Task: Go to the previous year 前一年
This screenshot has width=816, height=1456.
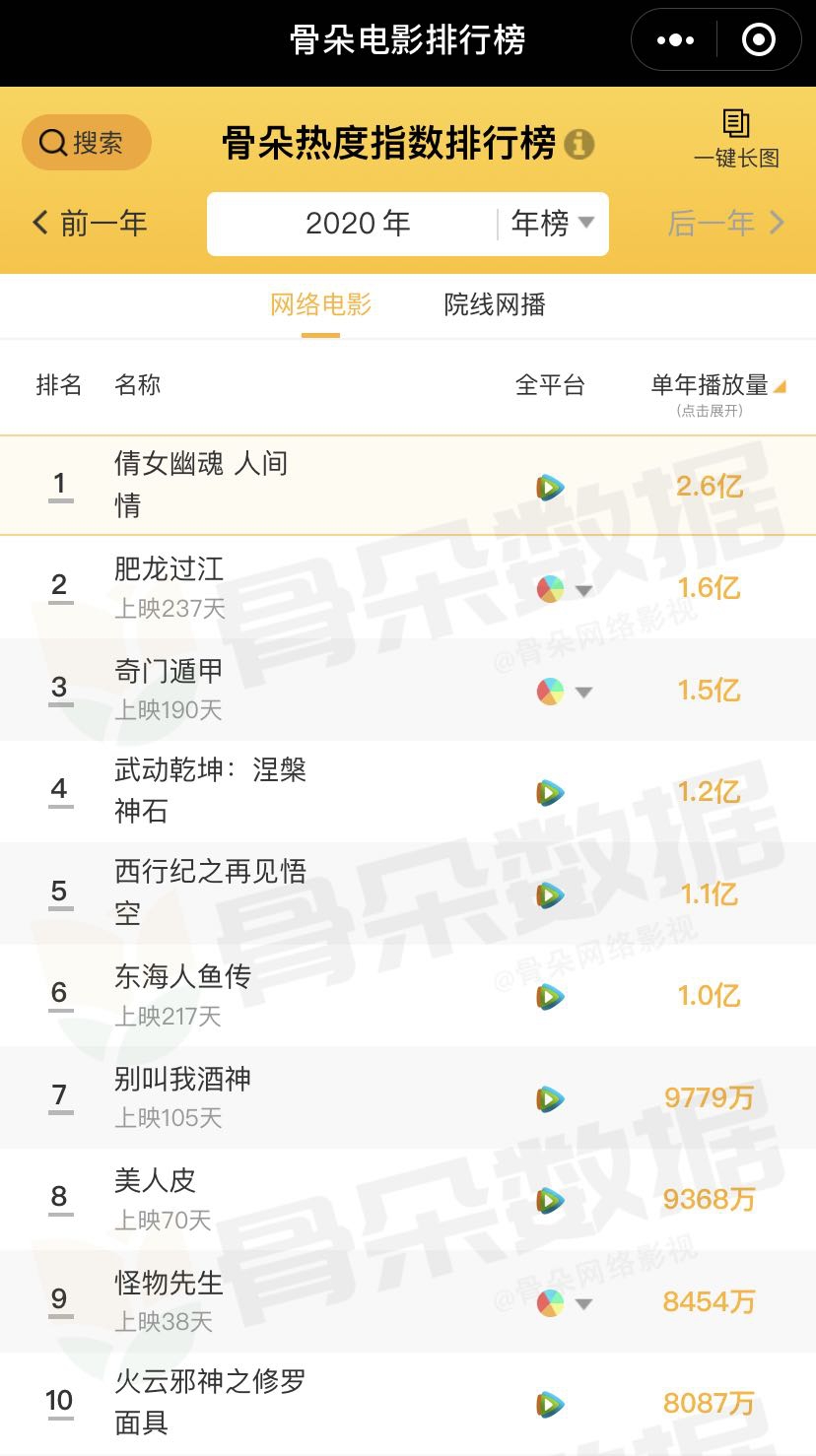Action: (x=90, y=224)
